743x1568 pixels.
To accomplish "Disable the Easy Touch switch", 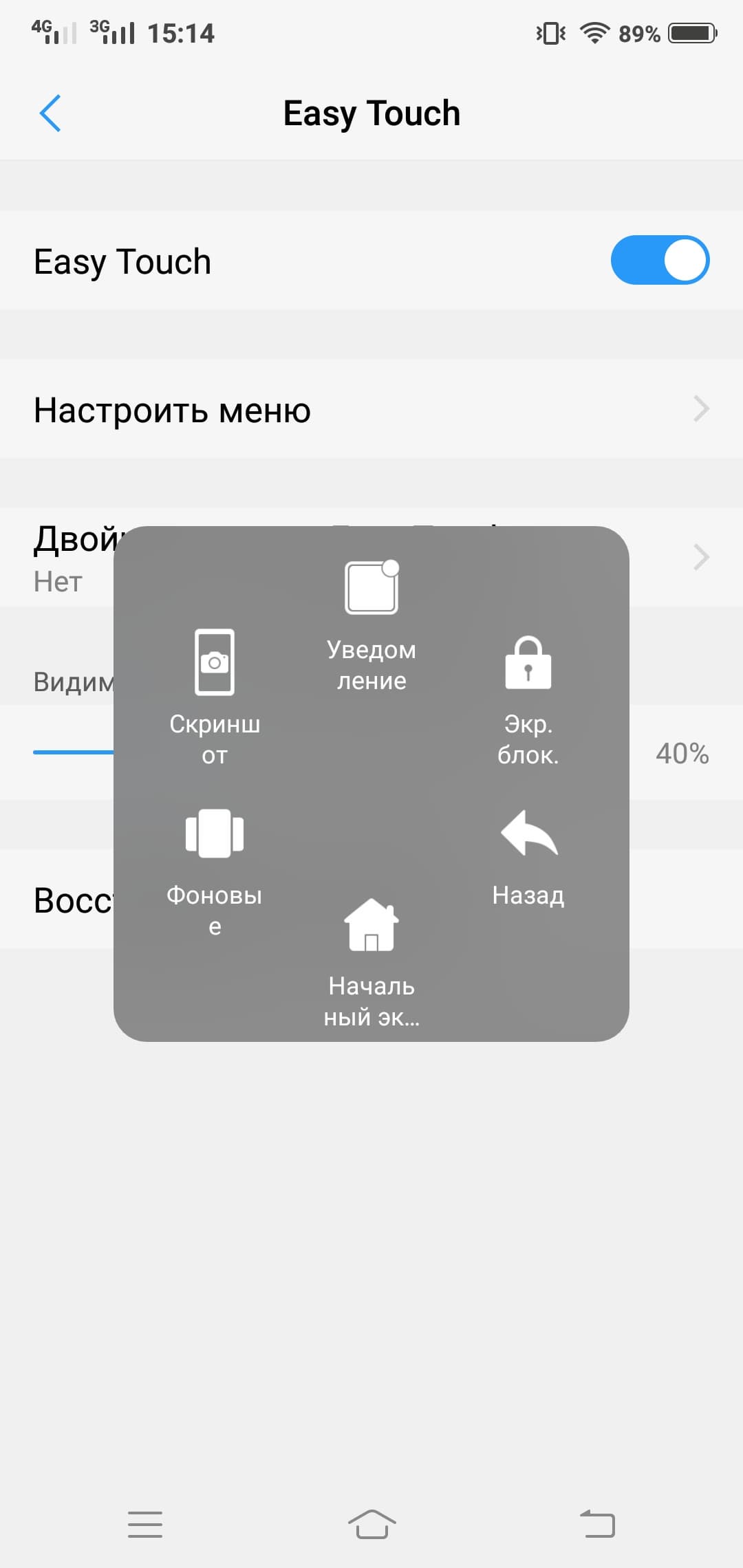I will tap(659, 261).
